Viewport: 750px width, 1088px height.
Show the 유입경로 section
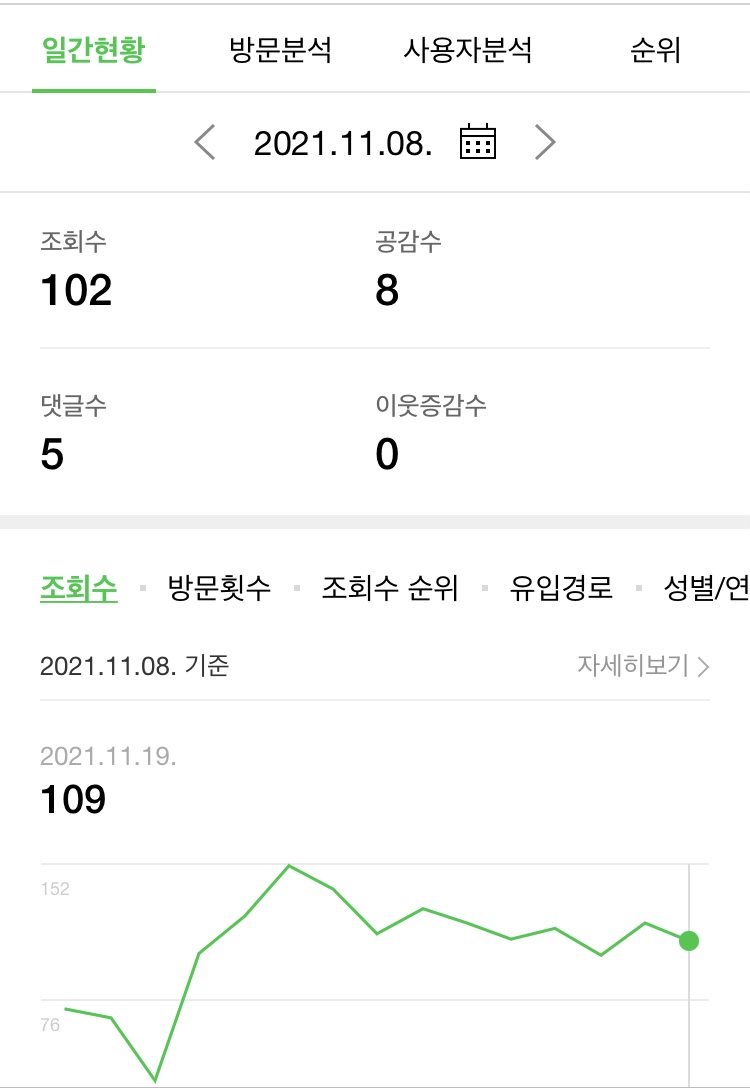[561, 588]
